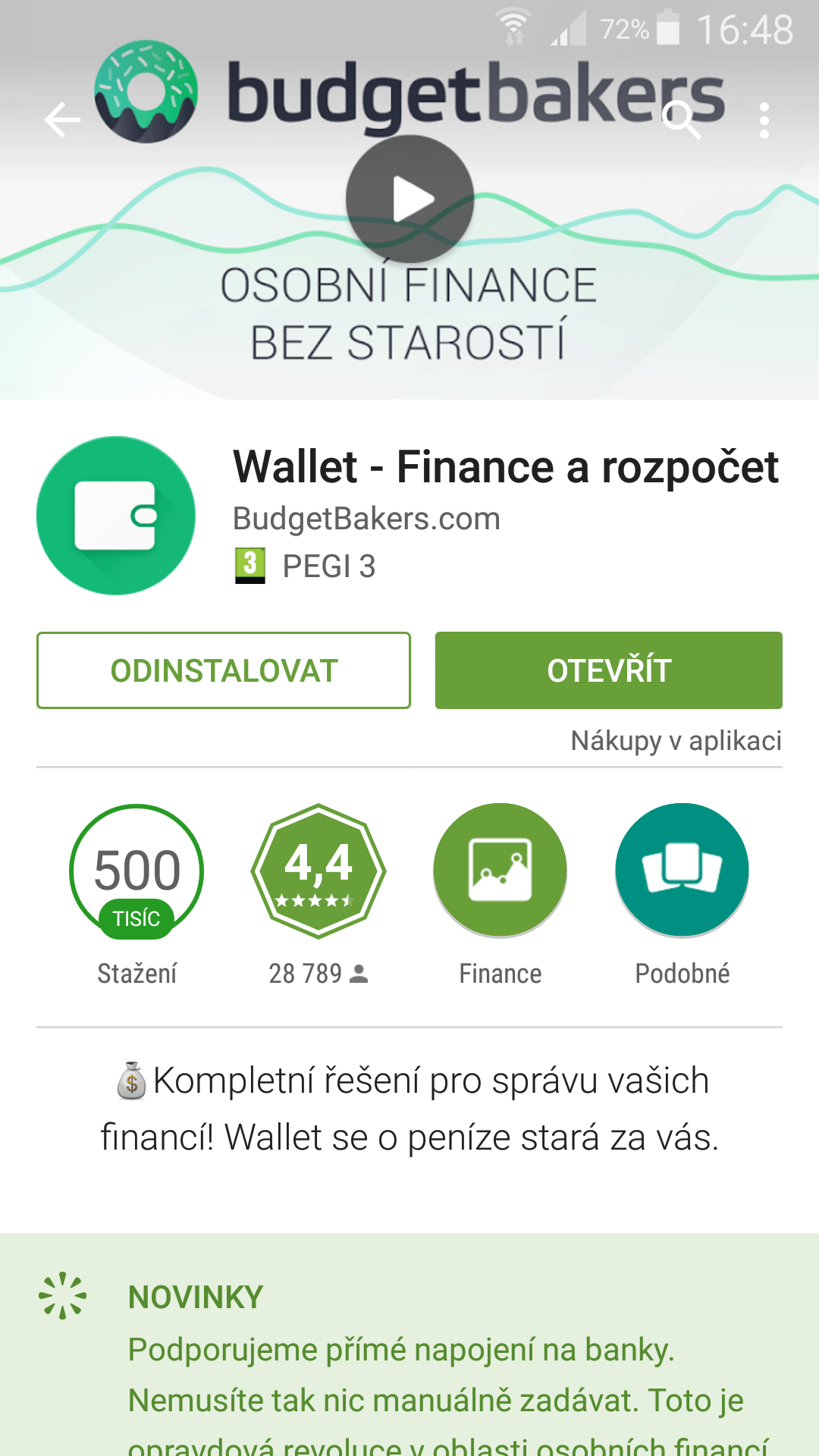Read the full app description
The image size is (819, 1456).
pyautogui.click(x=409, y=1109)
